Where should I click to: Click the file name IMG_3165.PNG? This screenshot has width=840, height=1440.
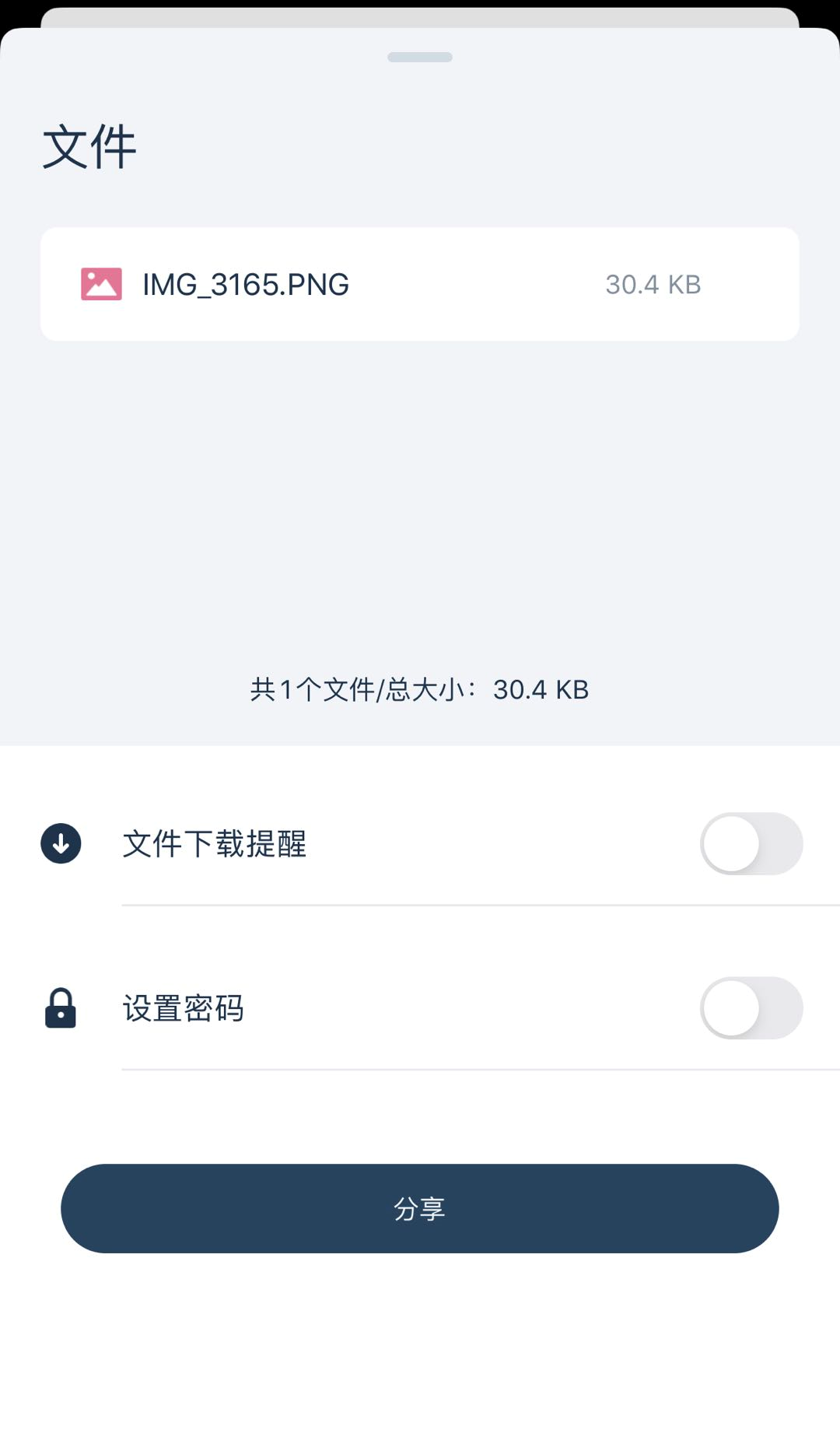pyautogui.click(x=245, y=283)
